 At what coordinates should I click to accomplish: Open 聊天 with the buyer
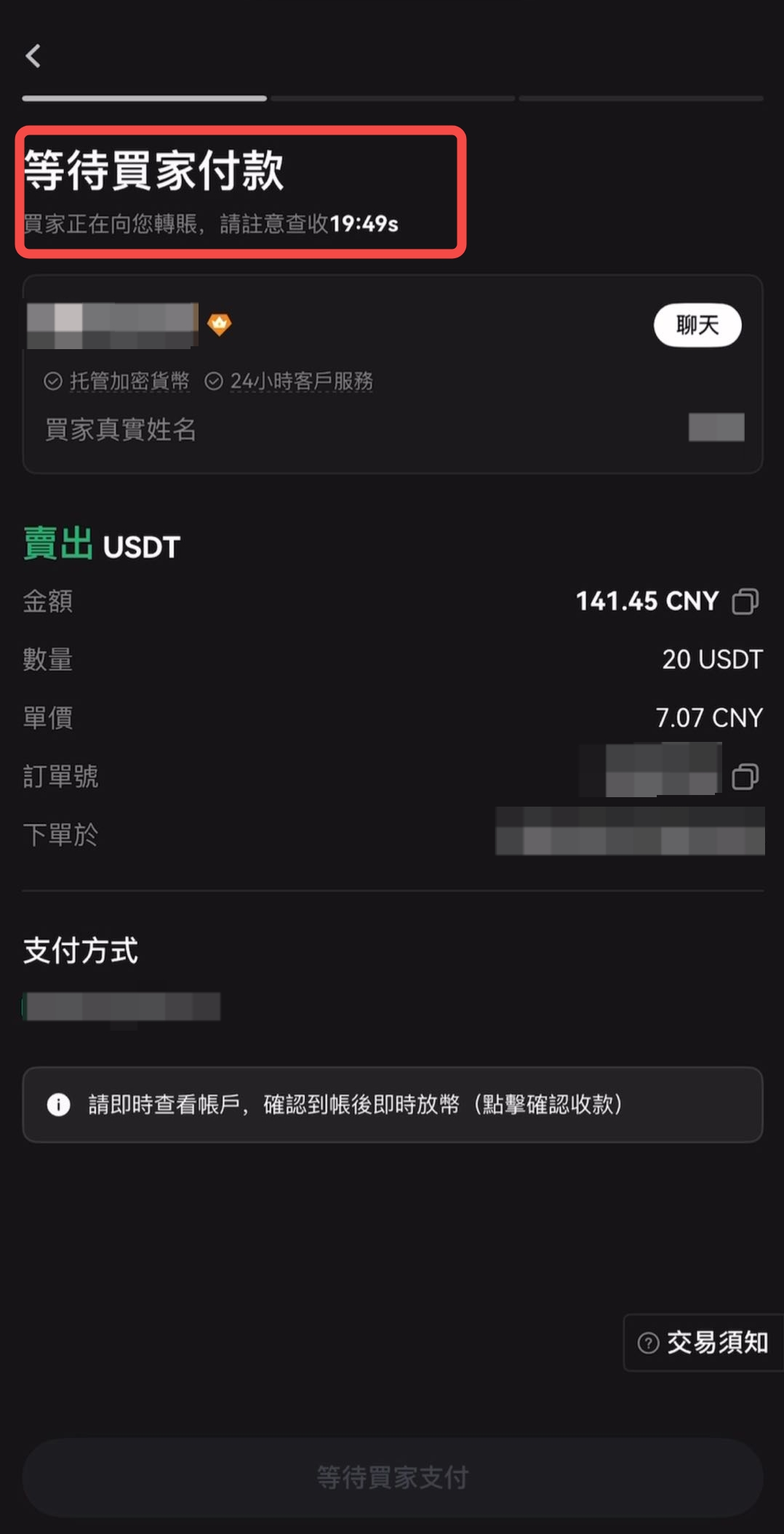(697, 324)
